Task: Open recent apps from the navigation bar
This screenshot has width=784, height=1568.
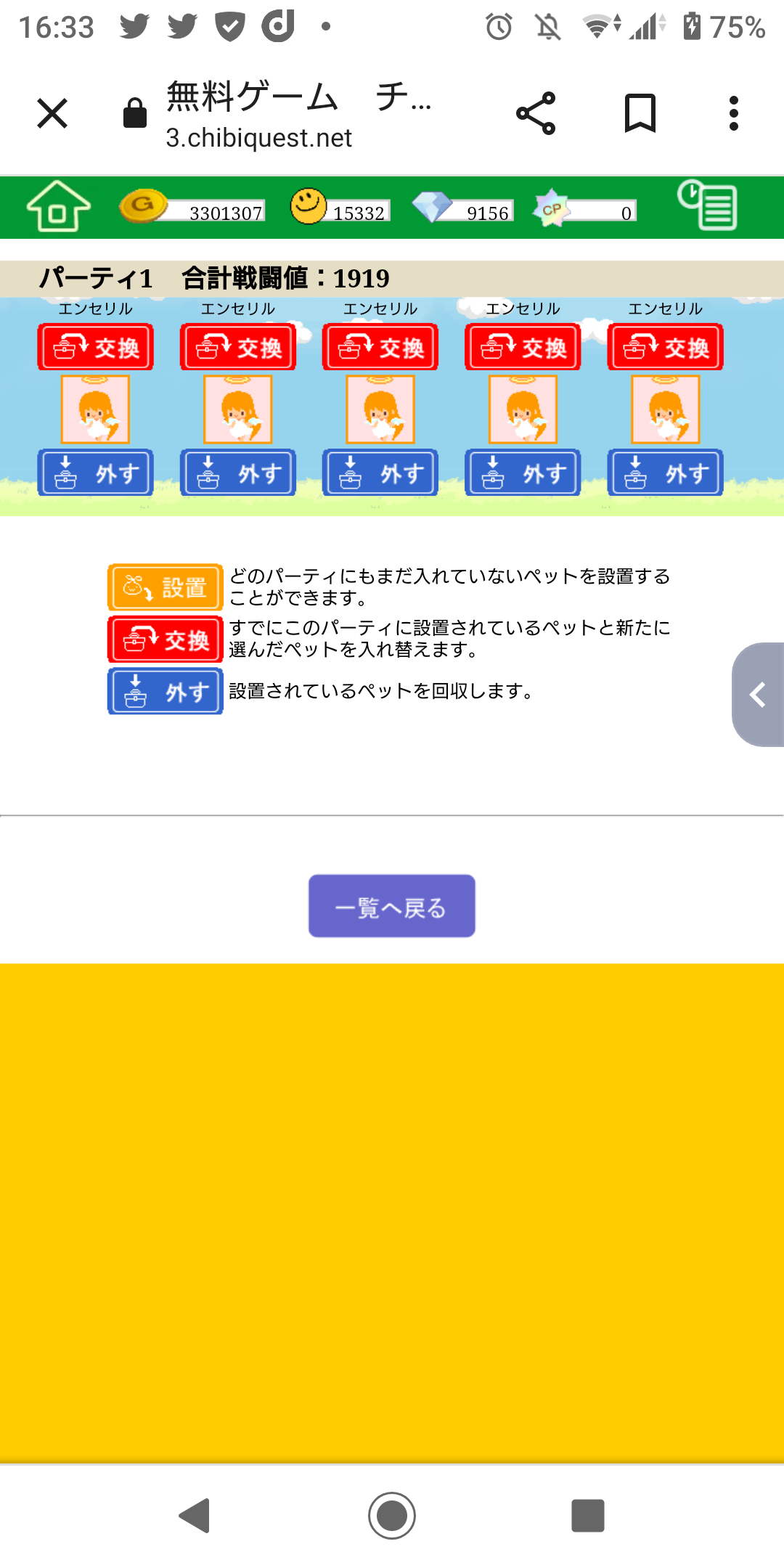Action: [x=588, y=1516]
